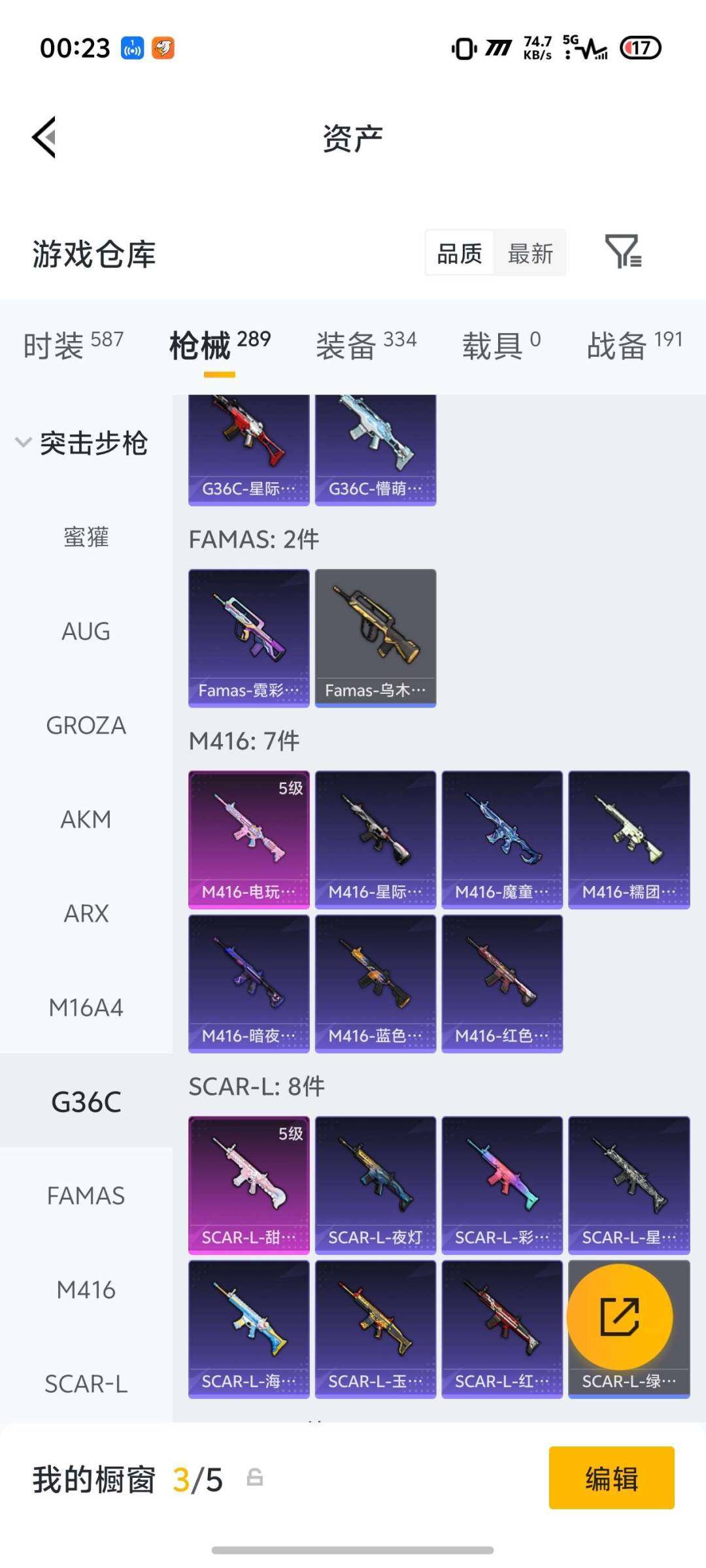Tap the back arrow to leave 资产 page
Viewport: 706px width, 1568px height.
(43, 137)
